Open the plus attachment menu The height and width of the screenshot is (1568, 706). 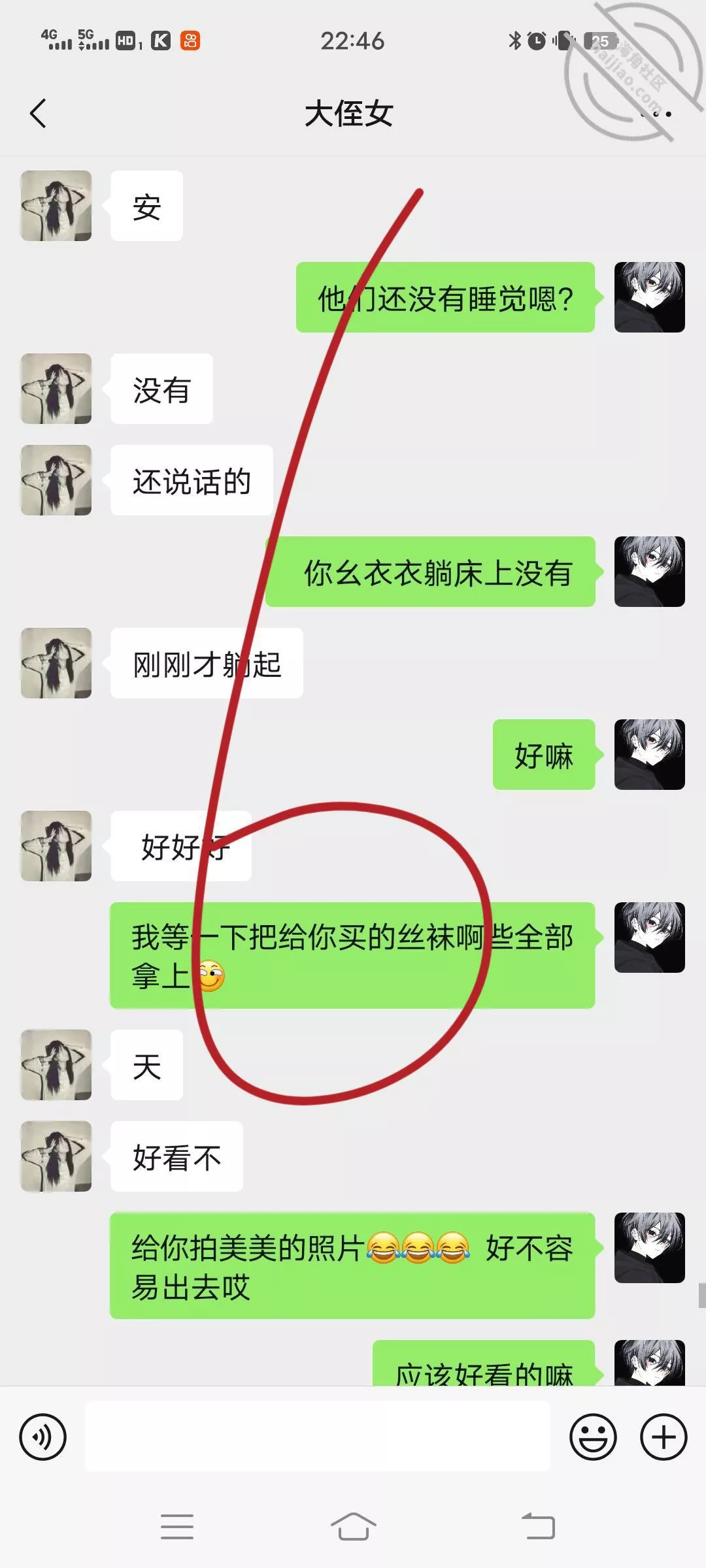(x=664, y=1437)
